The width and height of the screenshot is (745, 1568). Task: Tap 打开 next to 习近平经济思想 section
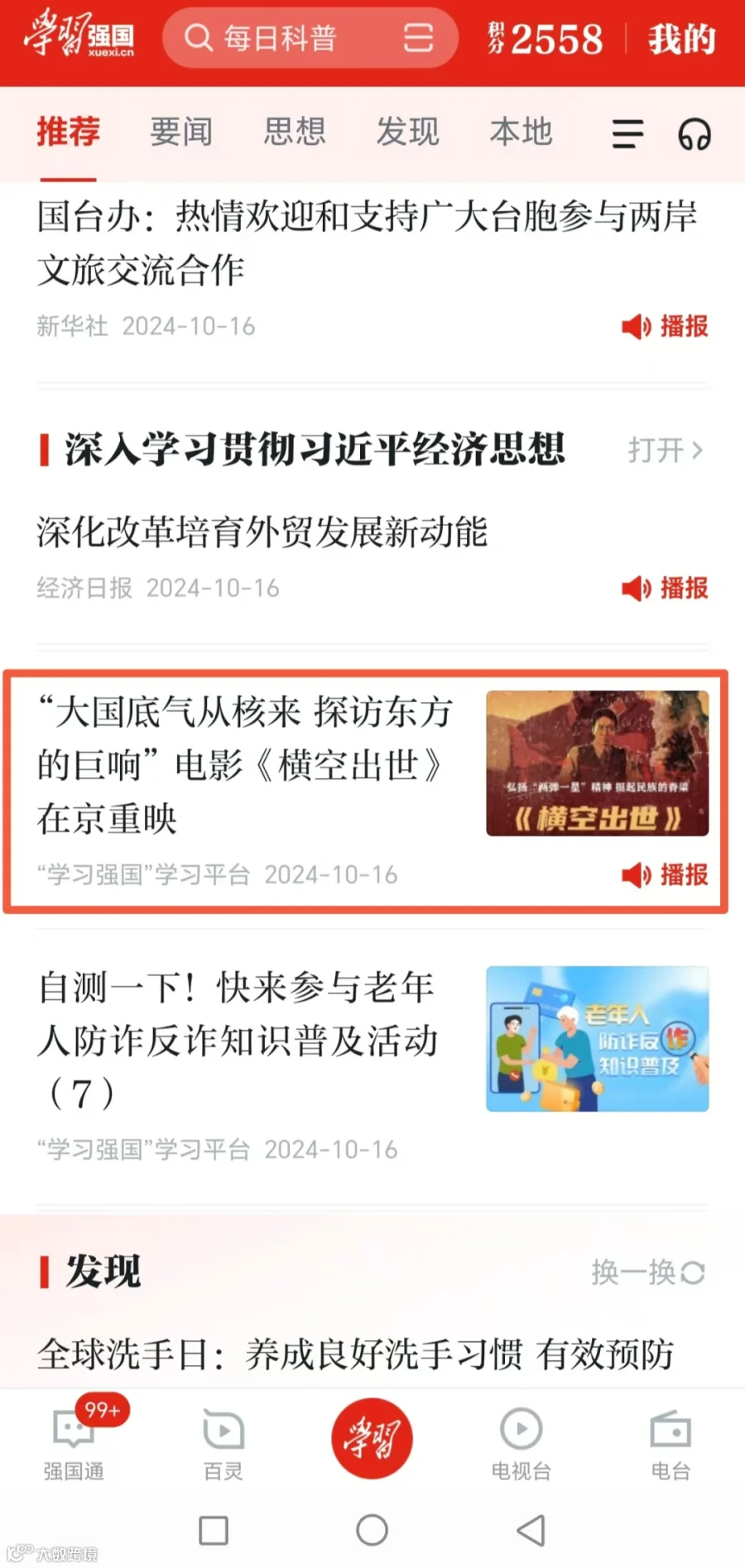665,450
